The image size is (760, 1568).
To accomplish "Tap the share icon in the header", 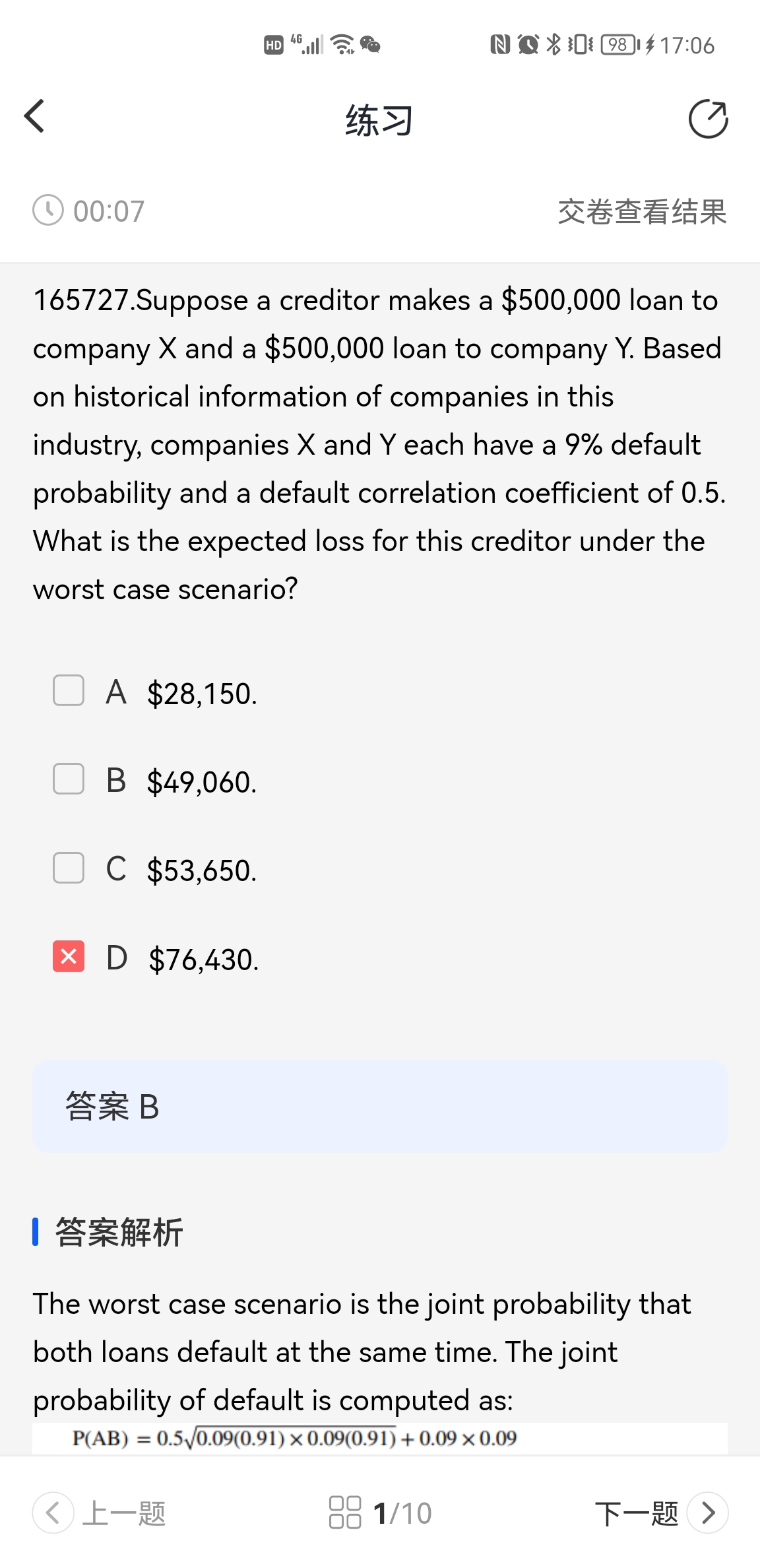I will [x=708, y=119].
